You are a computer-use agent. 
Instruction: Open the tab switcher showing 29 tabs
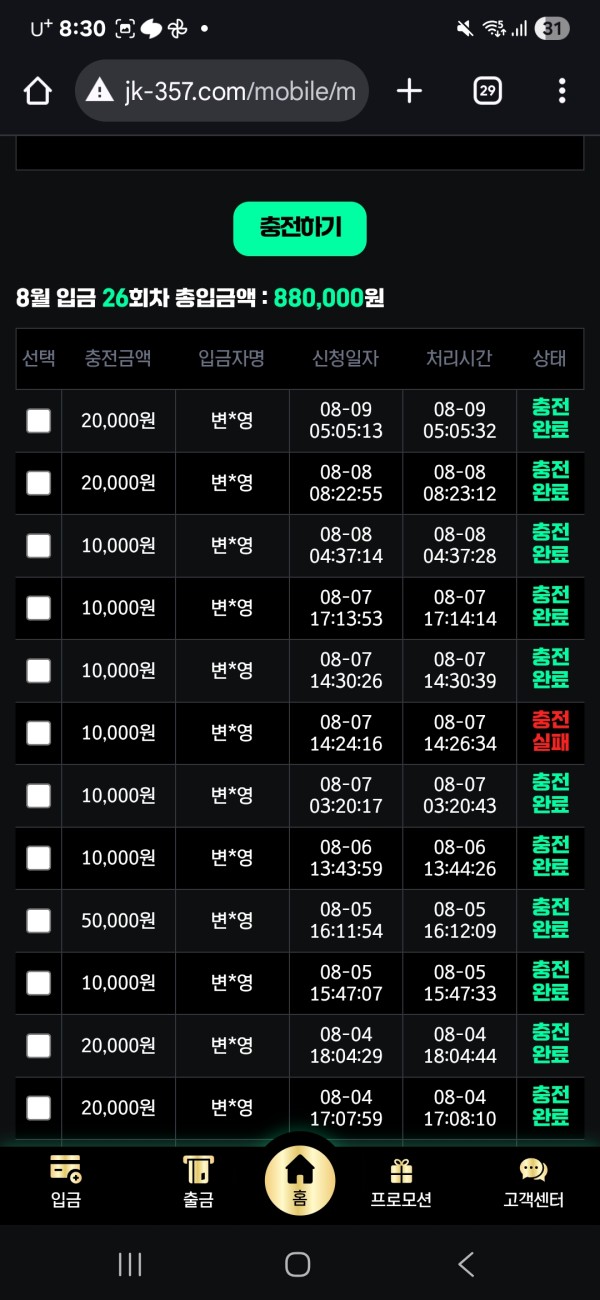487,91
